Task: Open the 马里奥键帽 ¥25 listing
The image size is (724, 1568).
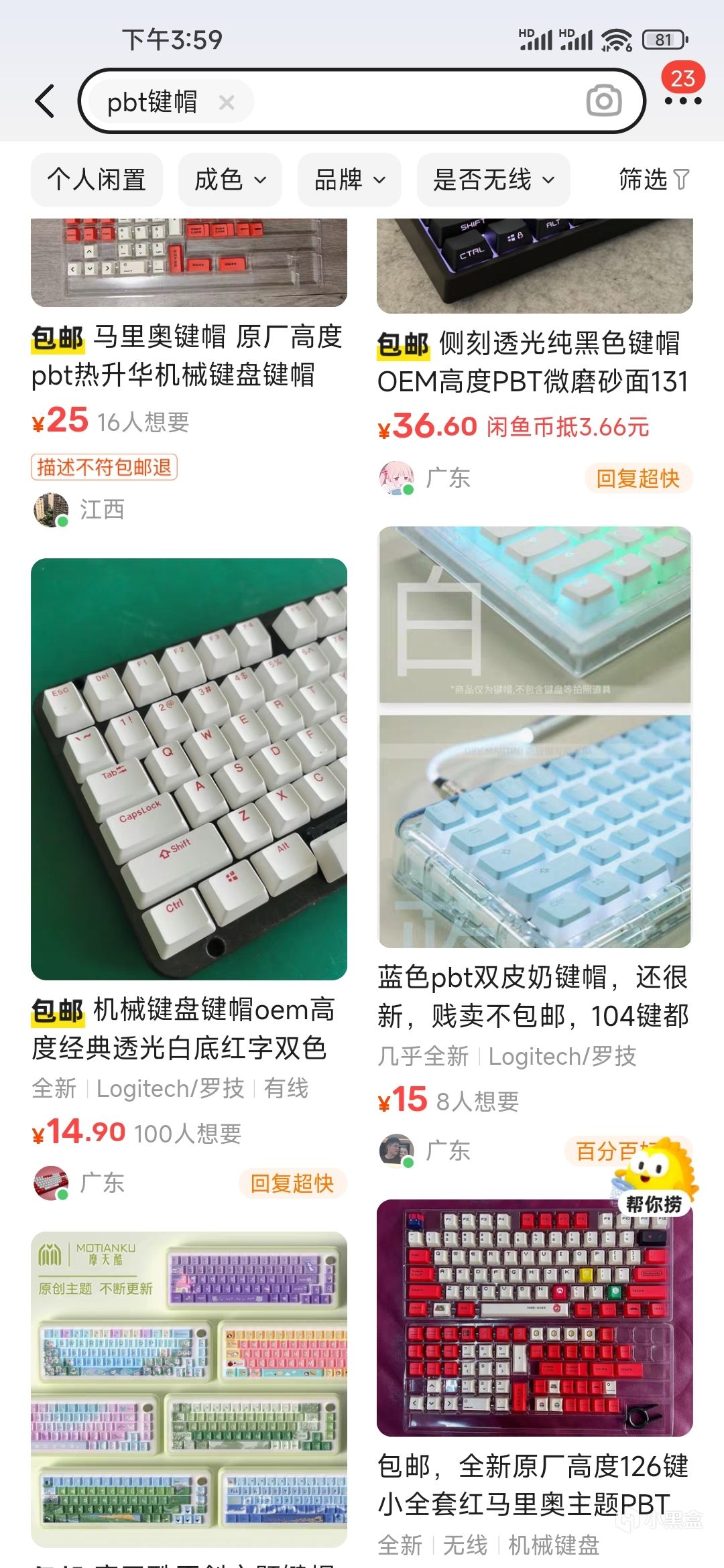Action: tap(188, 355)
